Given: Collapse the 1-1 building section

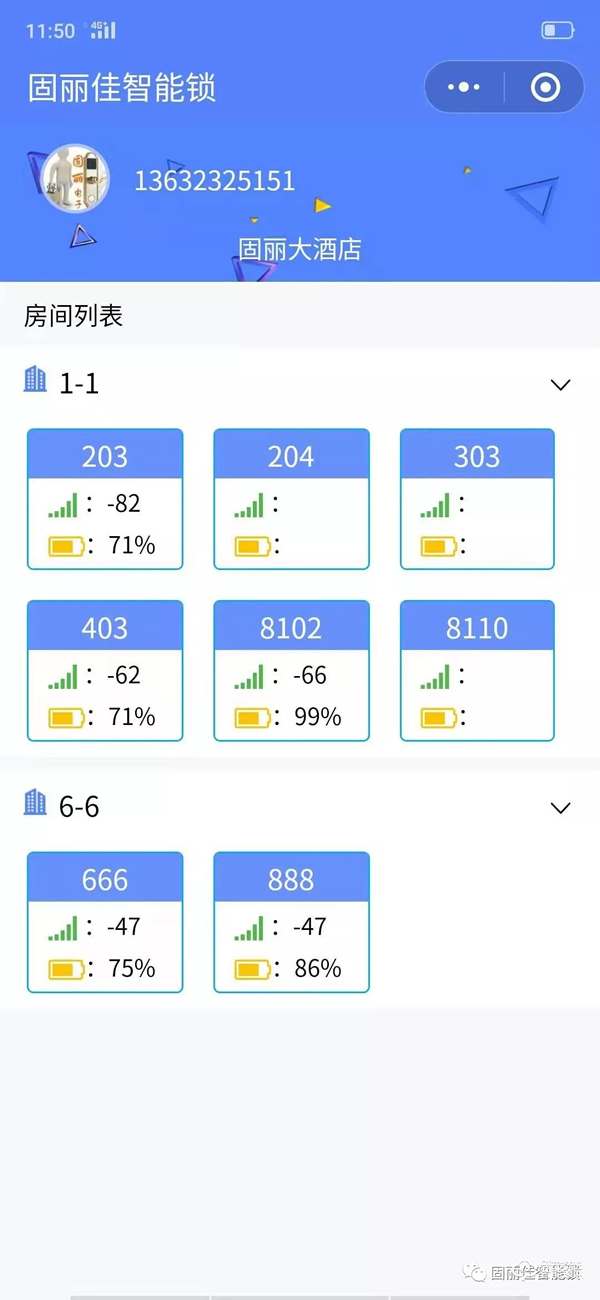Looking at the screenshot, I should (561, 385).
